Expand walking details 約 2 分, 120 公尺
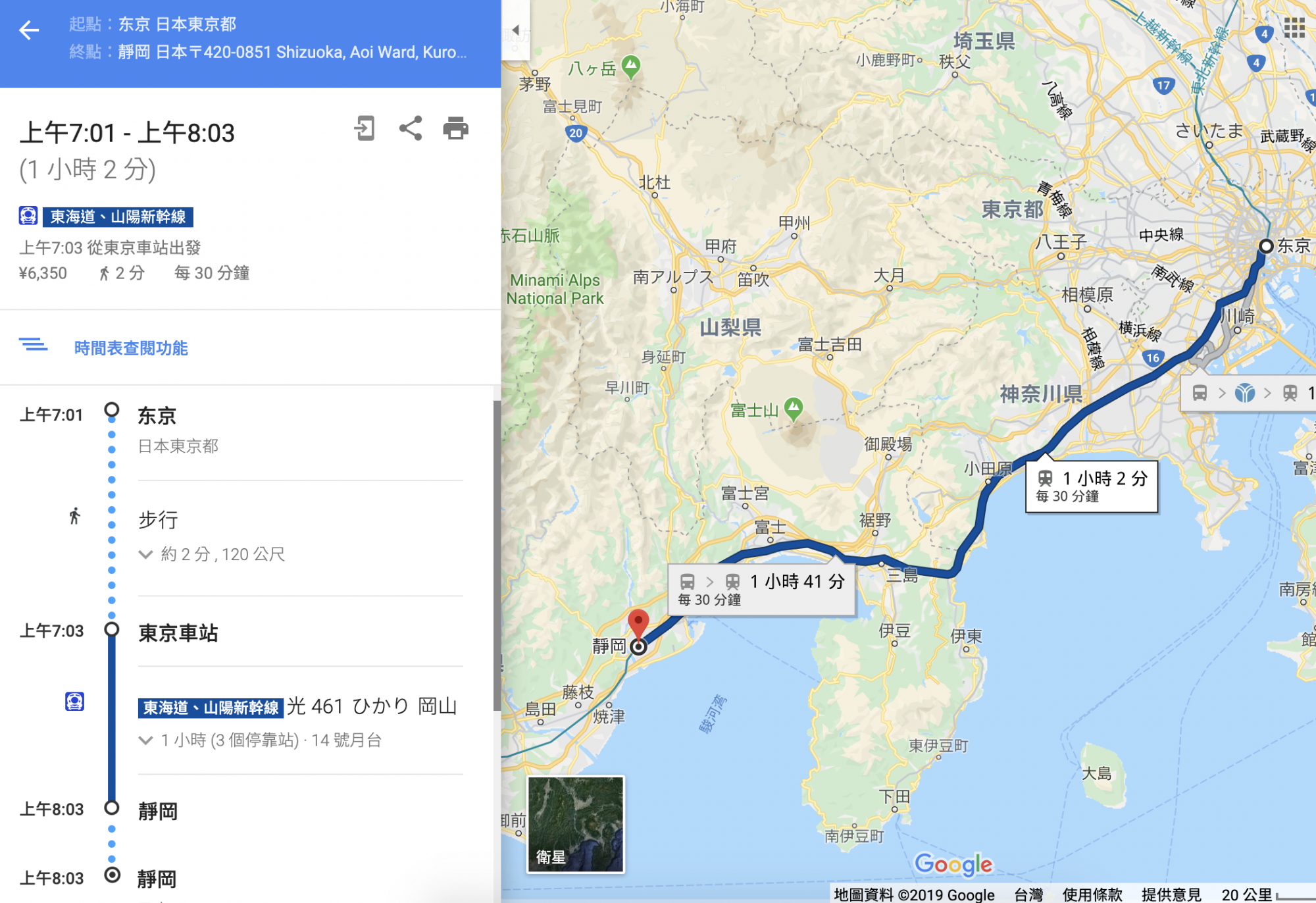The height and width of the screenshot is (903, 1316). pyautogui.click(x=145, y=554)
